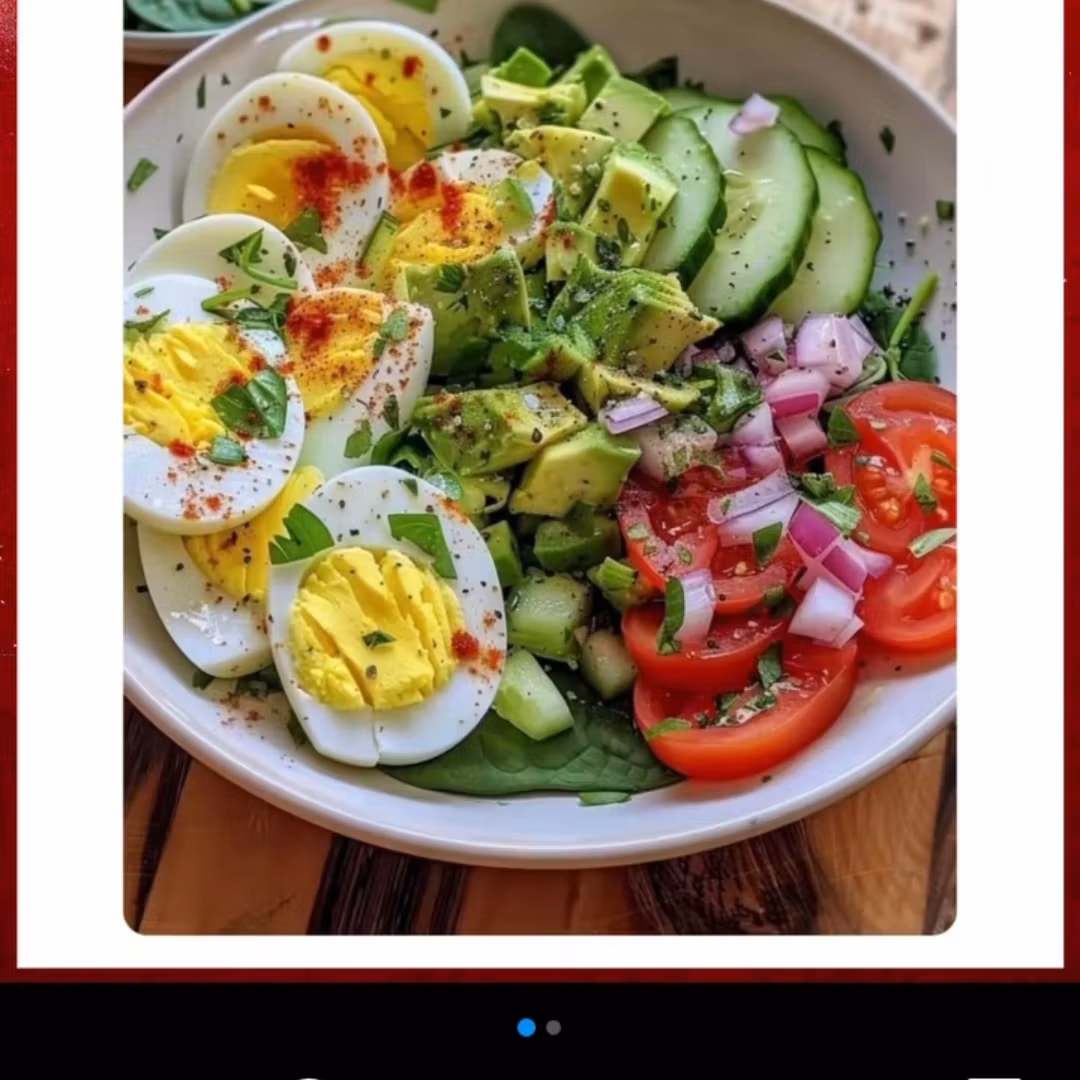Jump to the second carousel page dot
The image size is (1080, 1080).
[553, 1027]
